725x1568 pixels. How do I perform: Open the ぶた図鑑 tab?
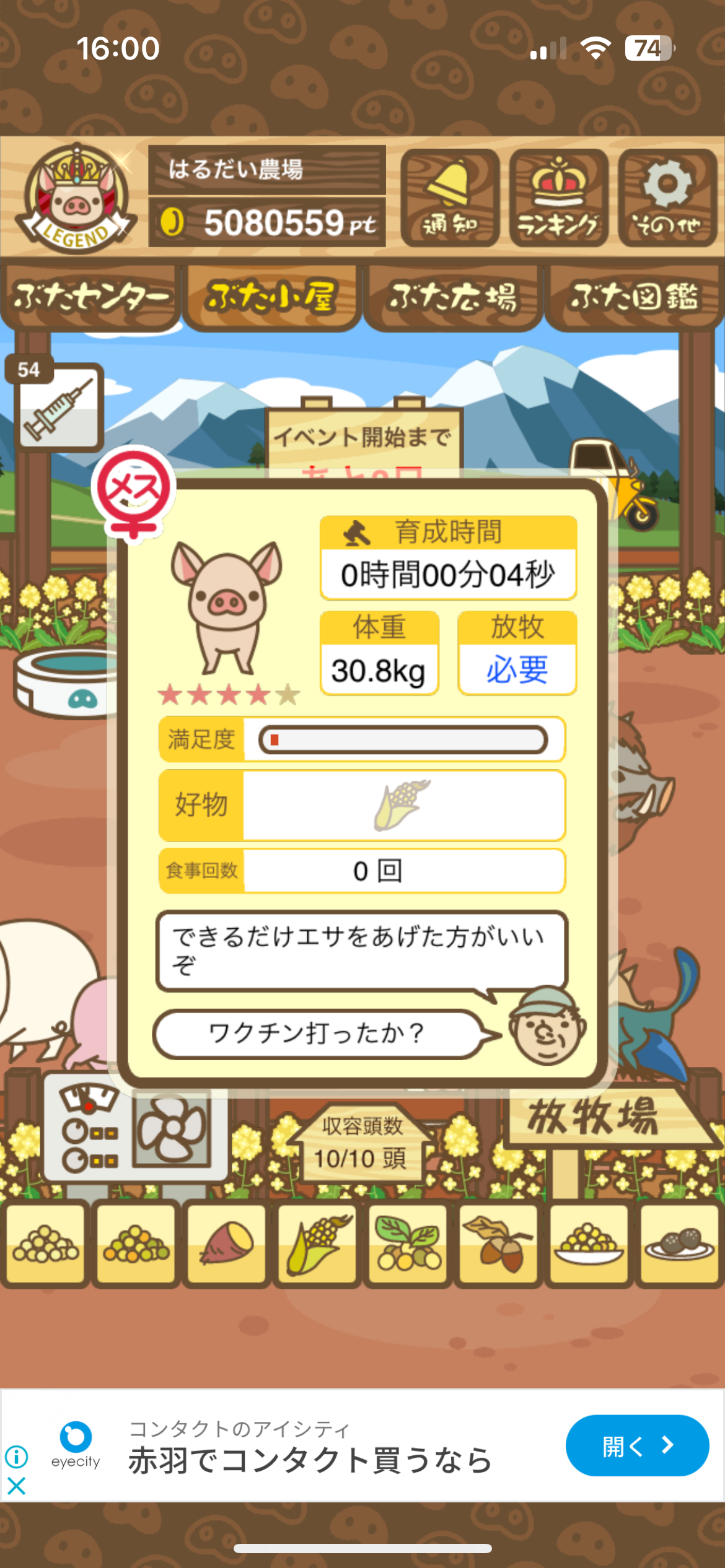(x=634, y=297)
